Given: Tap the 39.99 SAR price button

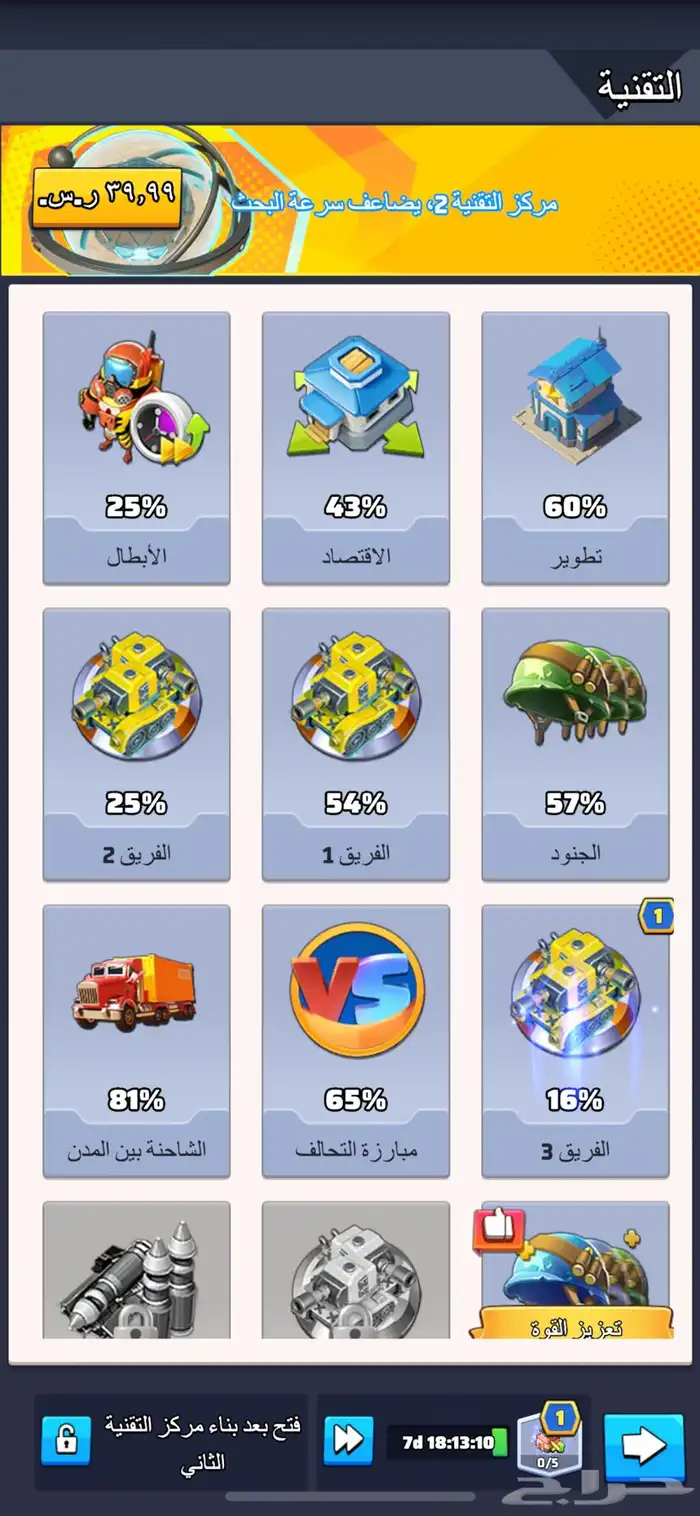Looking at the screenshot, I should (x=106, y=192).
